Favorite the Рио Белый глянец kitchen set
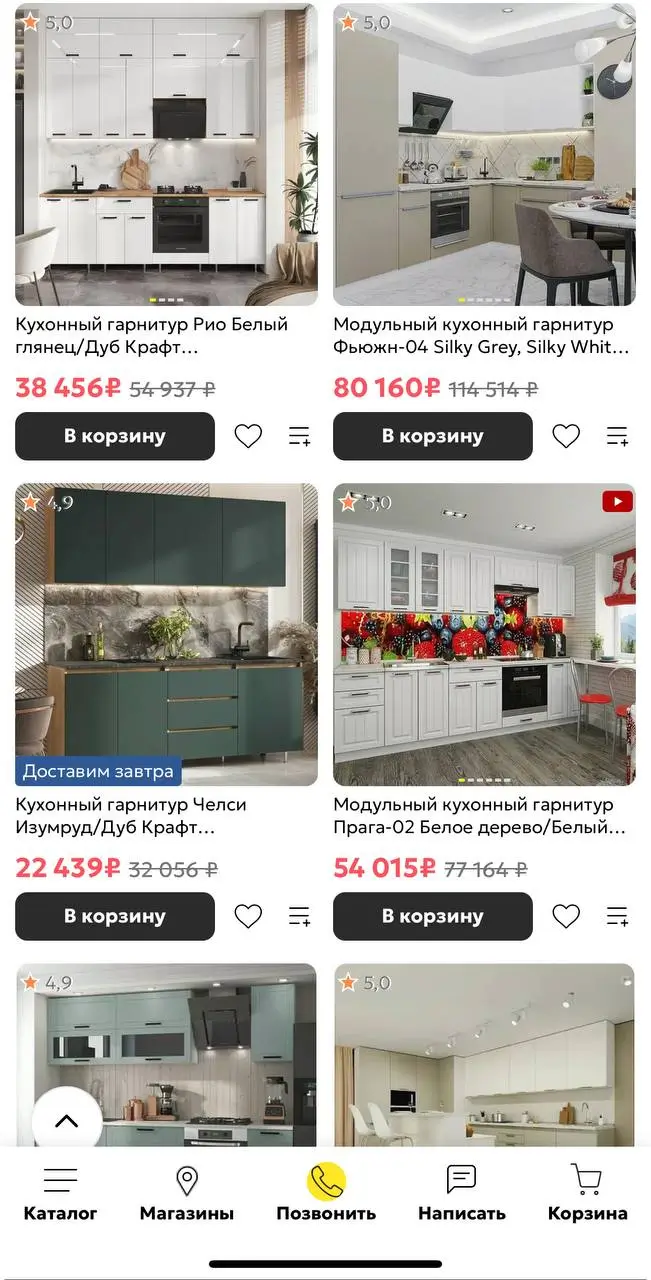The height and width of the screenshot is (1280, 651). (x=248, y=436)
